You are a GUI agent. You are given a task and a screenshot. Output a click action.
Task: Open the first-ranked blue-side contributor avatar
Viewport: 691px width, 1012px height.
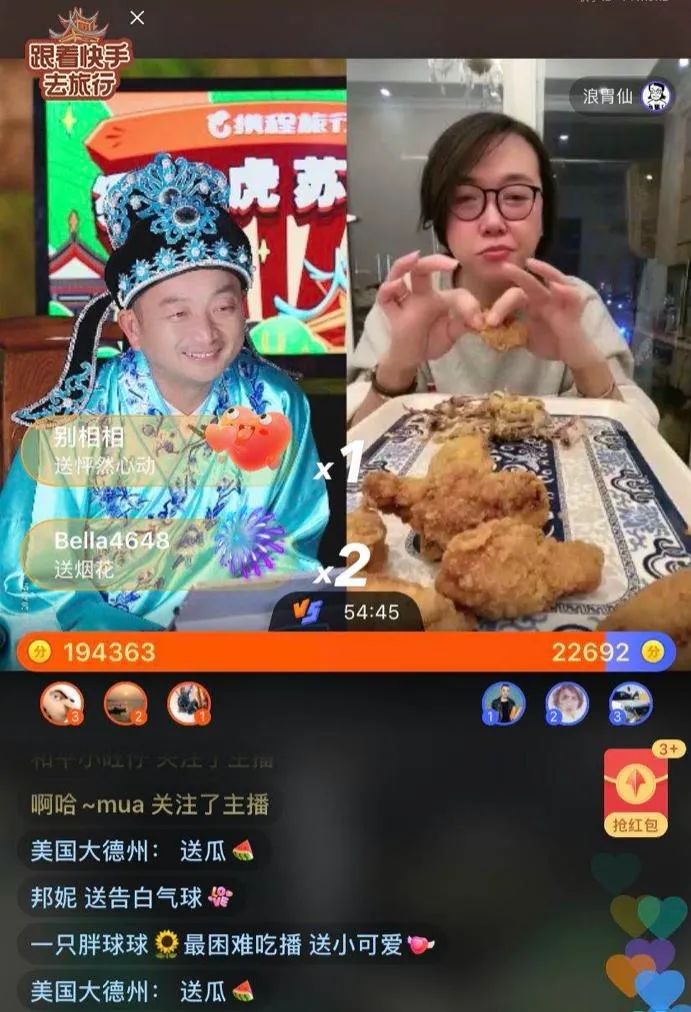pos(504,703)
